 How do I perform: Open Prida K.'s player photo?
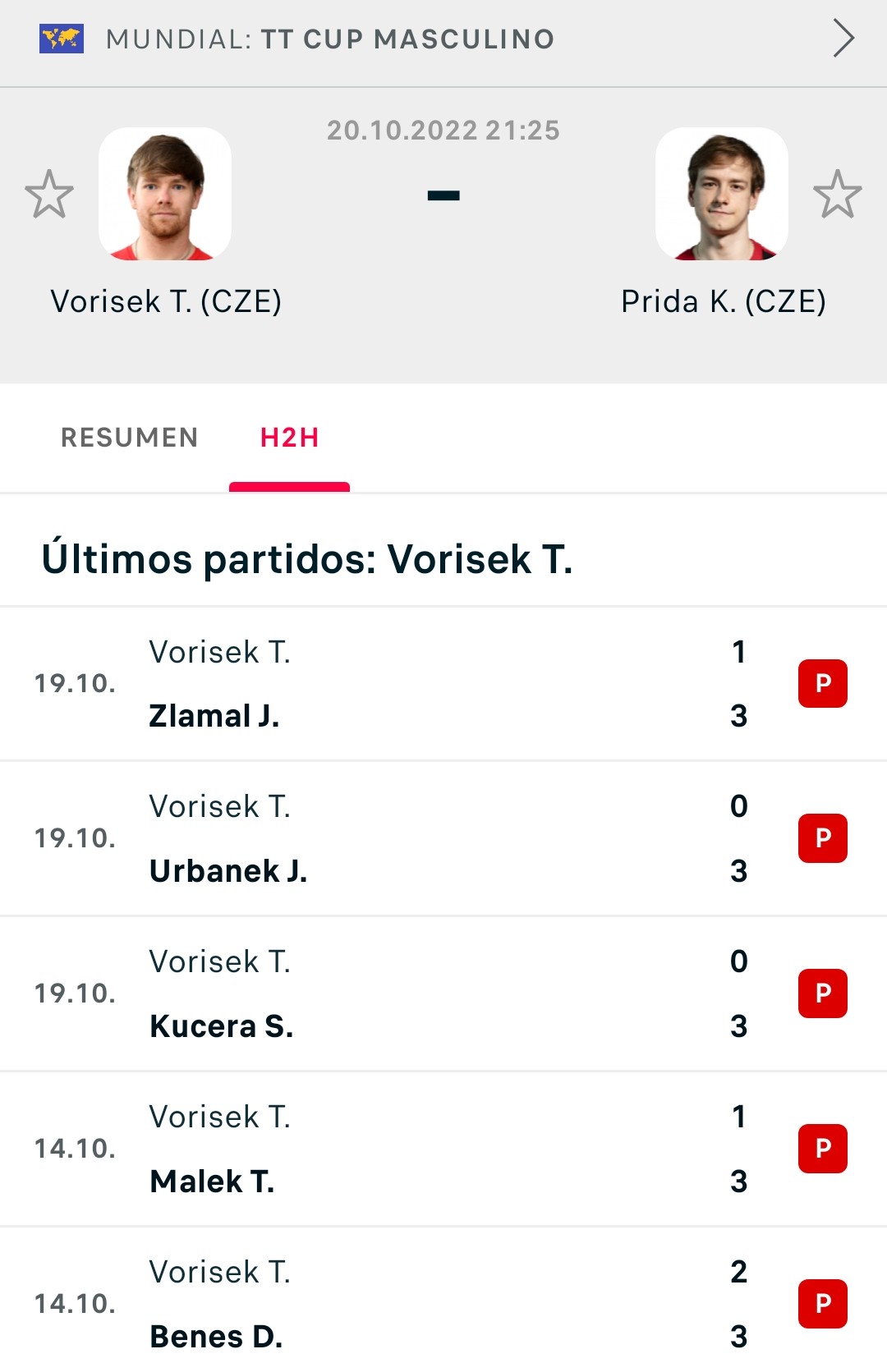click(722, 194)
